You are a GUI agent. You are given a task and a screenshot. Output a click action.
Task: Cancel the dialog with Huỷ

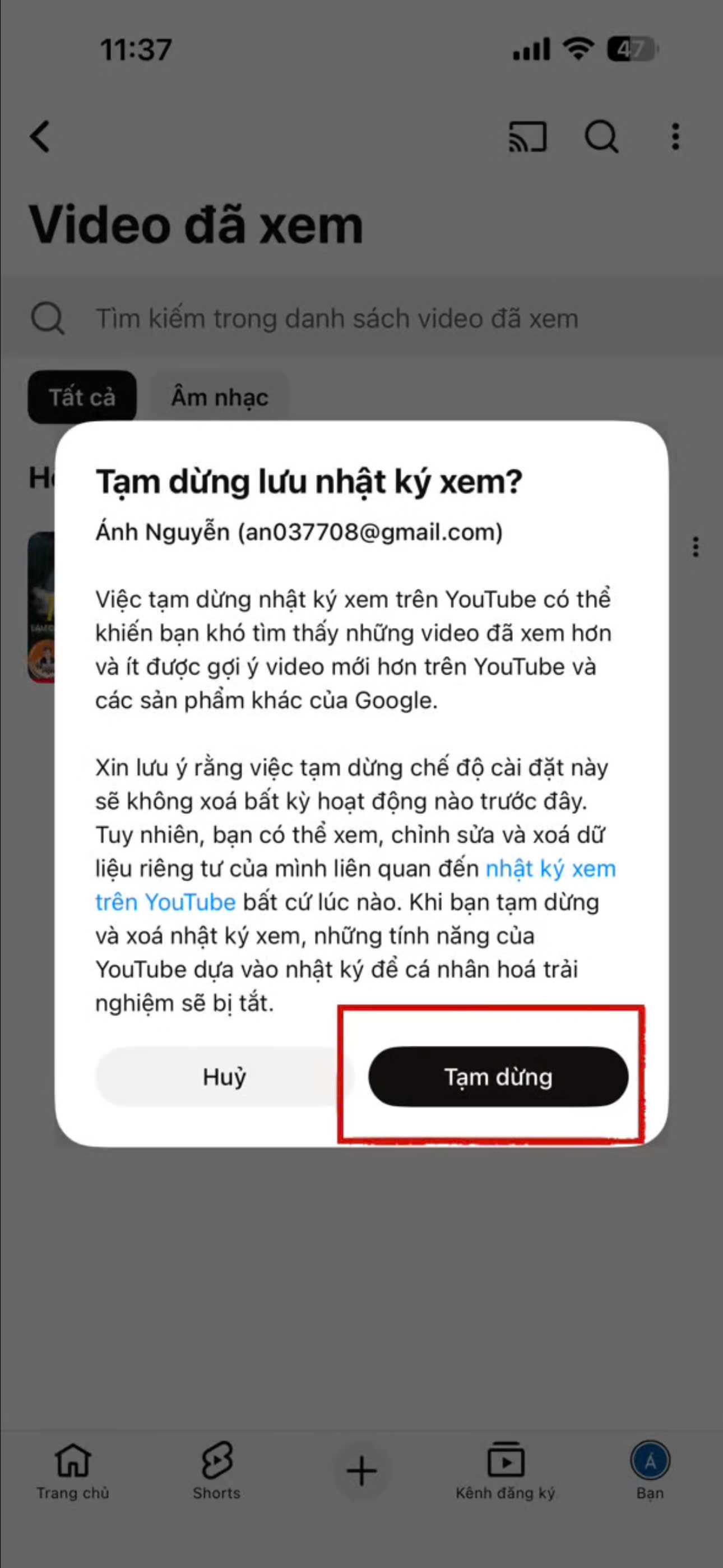(x=224, y=1076)
